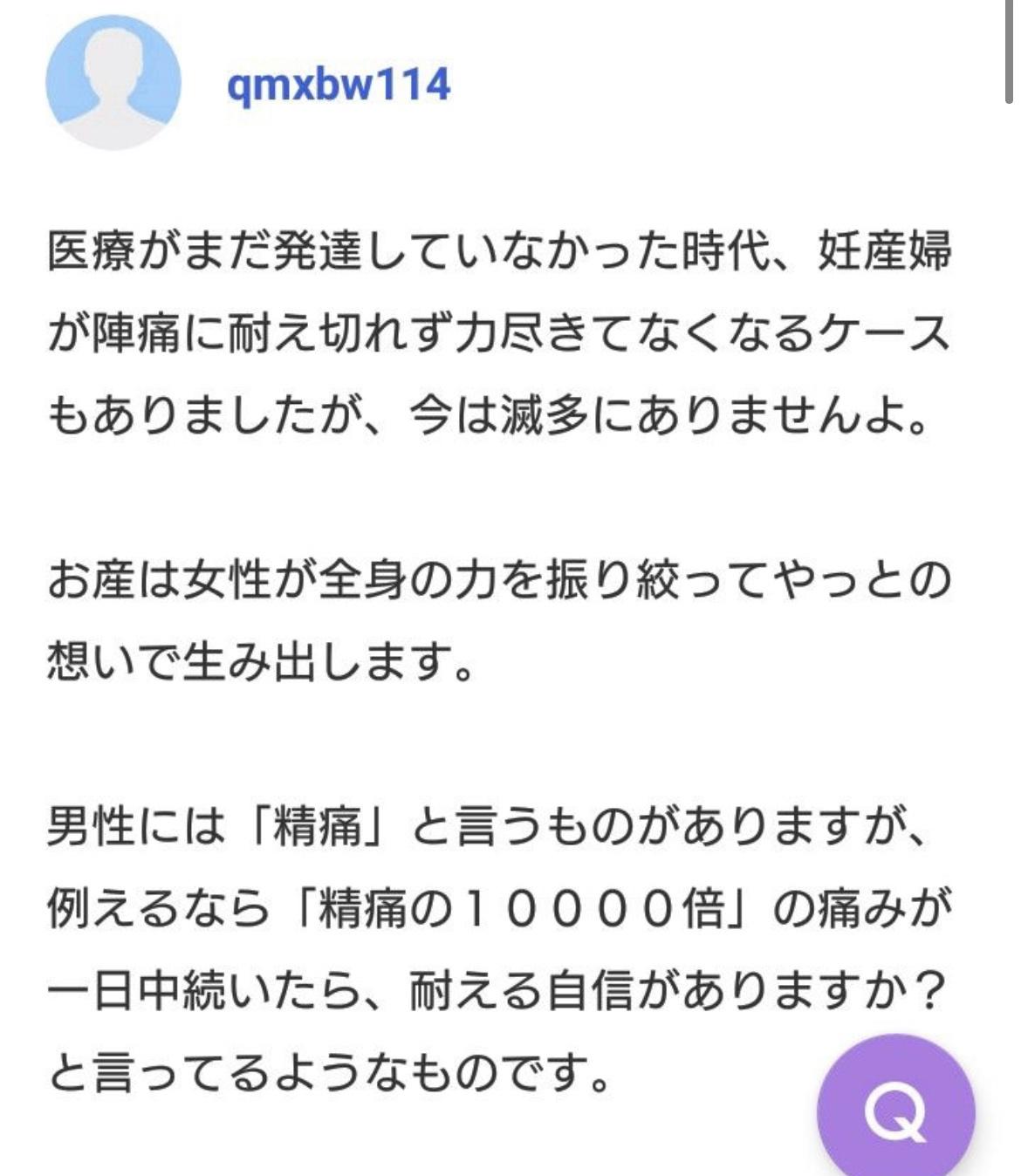The image size is (1021, 1176).
Task: Tap the avatar picture of qmxbw114
Action: [x=113, y=83]
